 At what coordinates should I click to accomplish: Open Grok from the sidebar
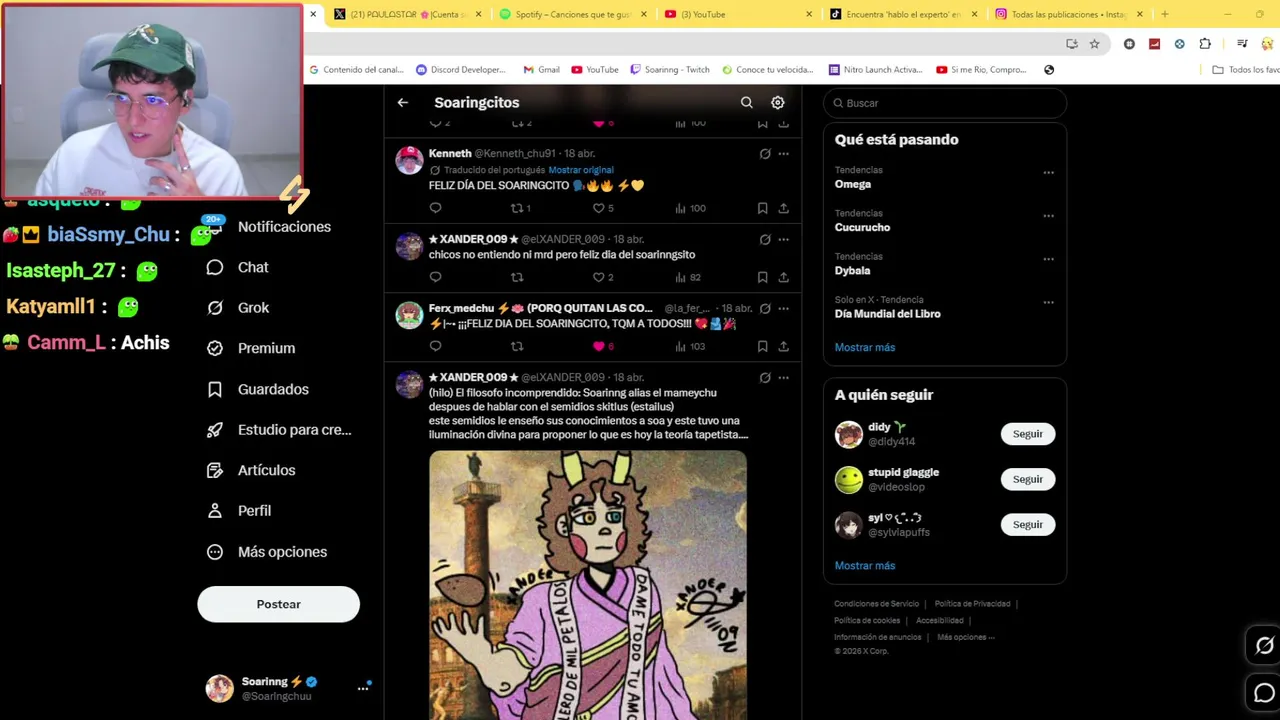[x=252, y=308]
